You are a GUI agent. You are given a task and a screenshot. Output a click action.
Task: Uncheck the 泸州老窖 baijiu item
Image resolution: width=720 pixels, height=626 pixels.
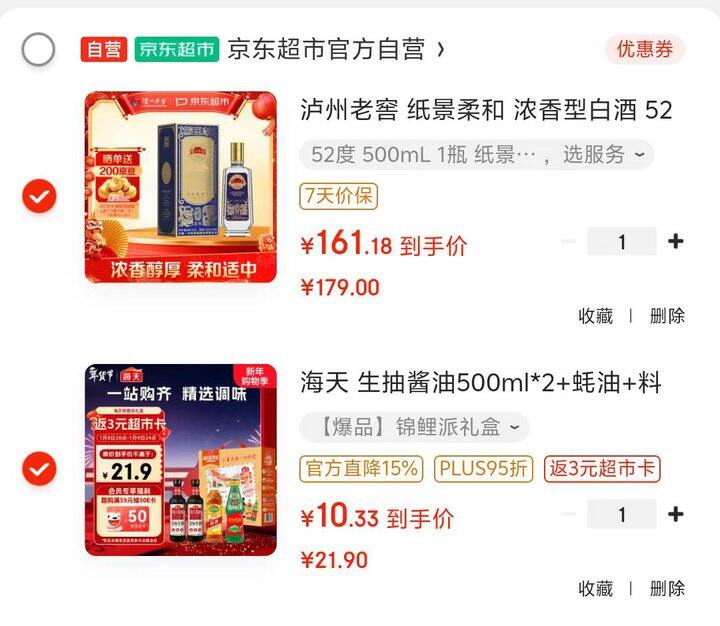tap(39, 196)
